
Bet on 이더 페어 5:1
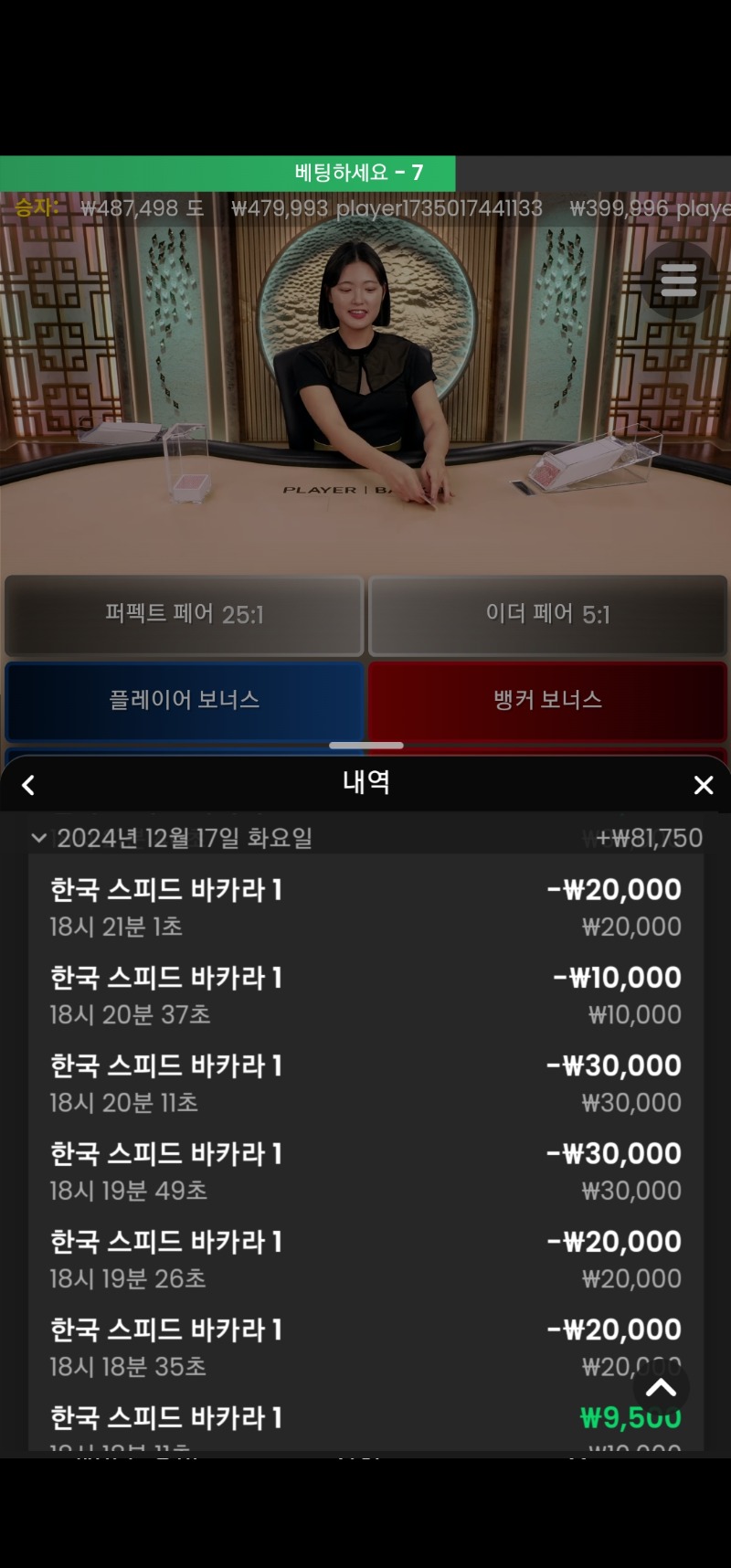coord(547,615)
